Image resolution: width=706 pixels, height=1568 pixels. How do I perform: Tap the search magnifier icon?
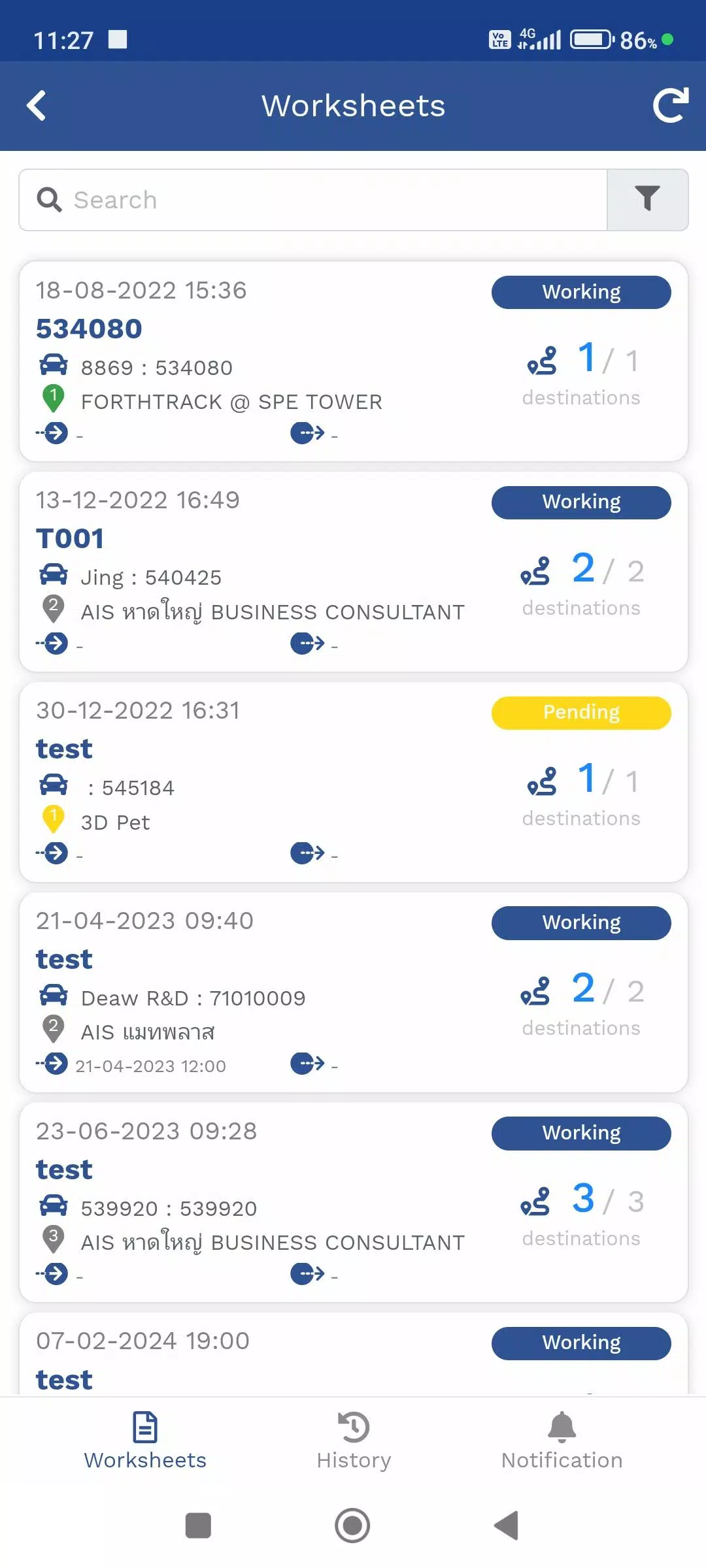click(49, 200)
